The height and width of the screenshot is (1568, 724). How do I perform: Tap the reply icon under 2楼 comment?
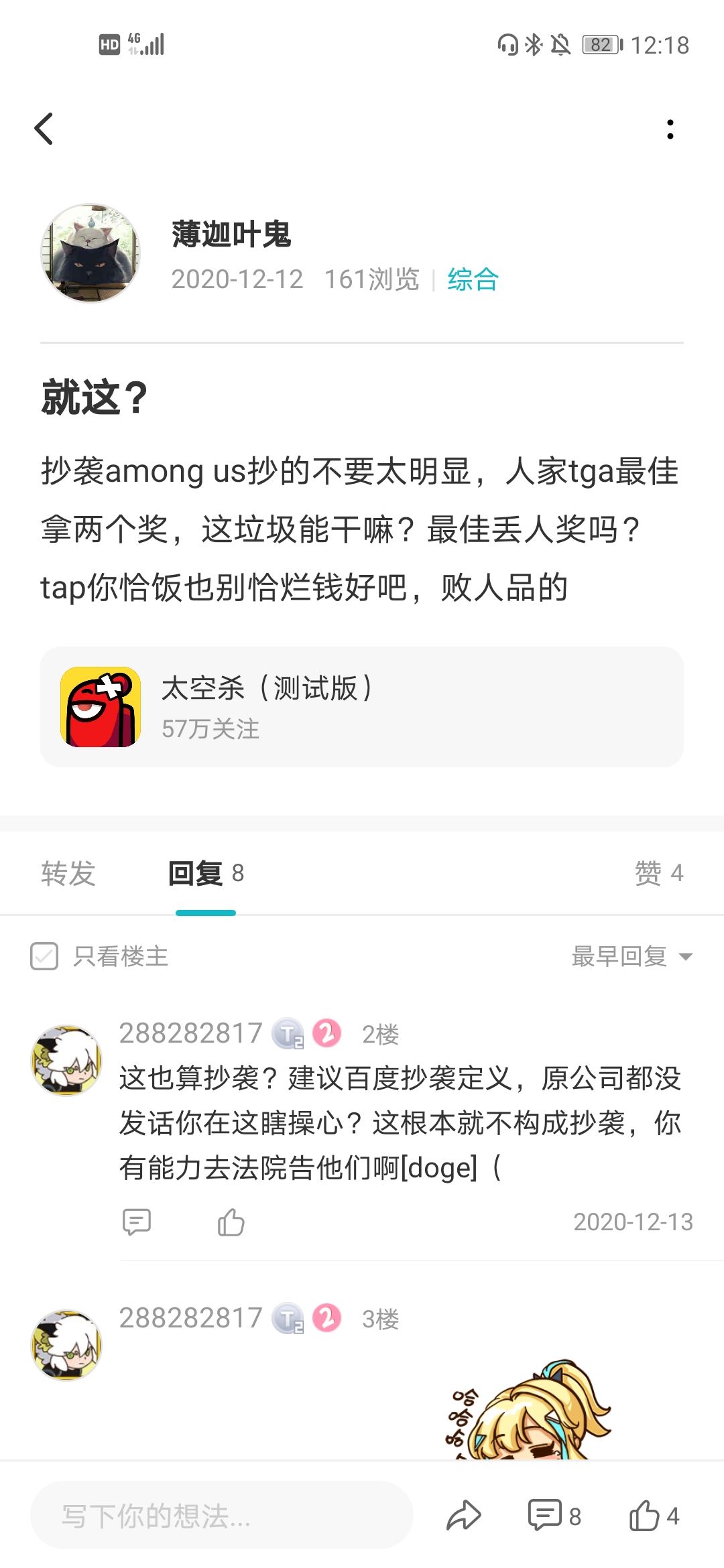136,1222
